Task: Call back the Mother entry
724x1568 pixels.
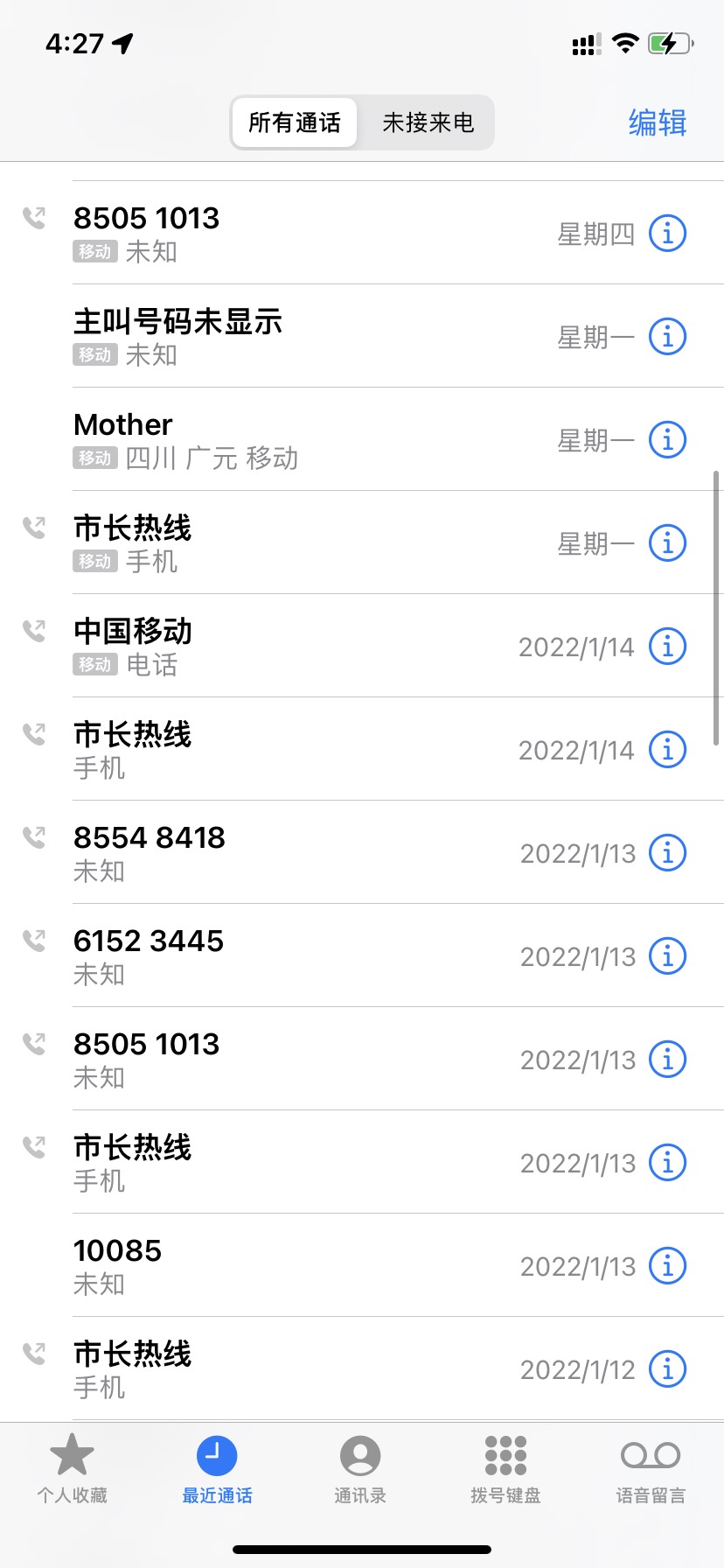Action: point(262,439)
